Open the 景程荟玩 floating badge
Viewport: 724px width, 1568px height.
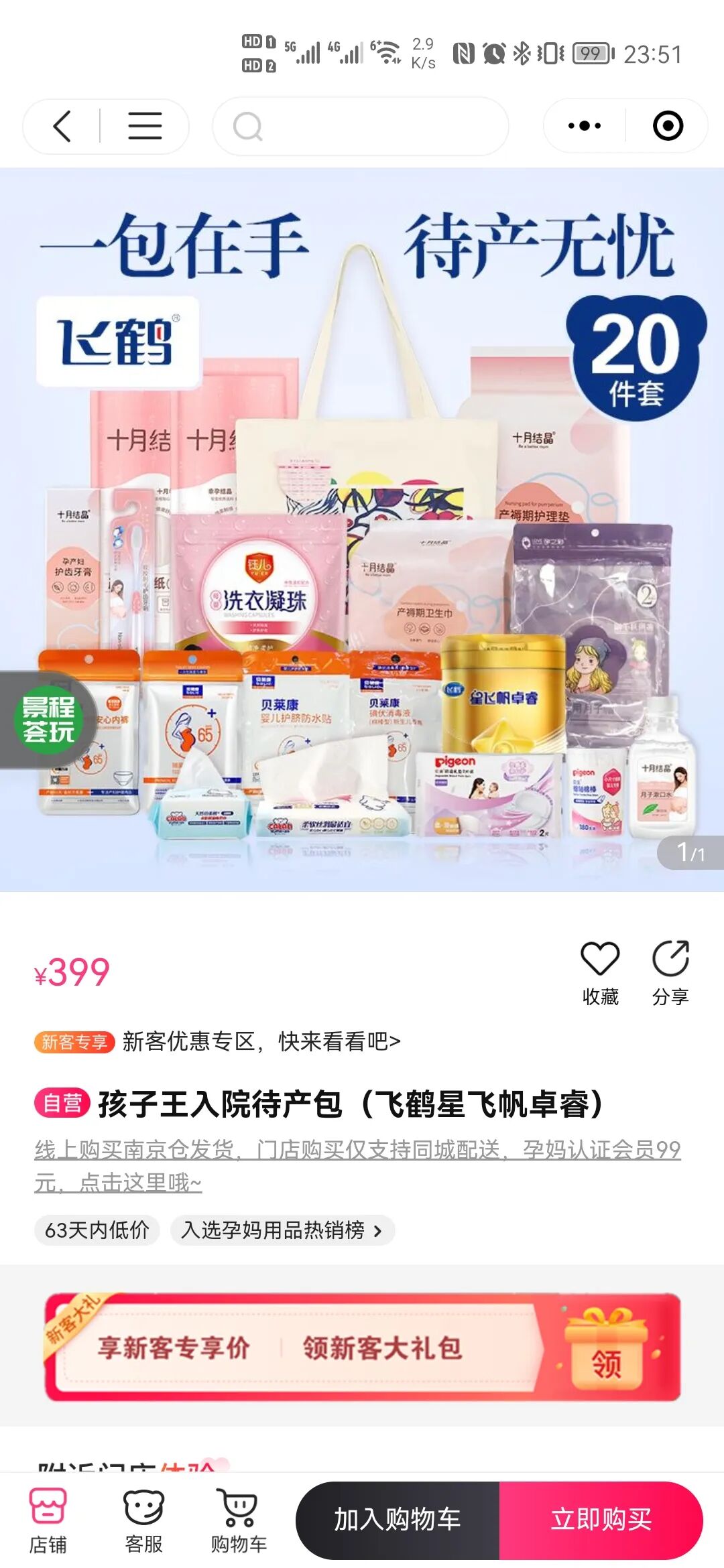(47, 720)
